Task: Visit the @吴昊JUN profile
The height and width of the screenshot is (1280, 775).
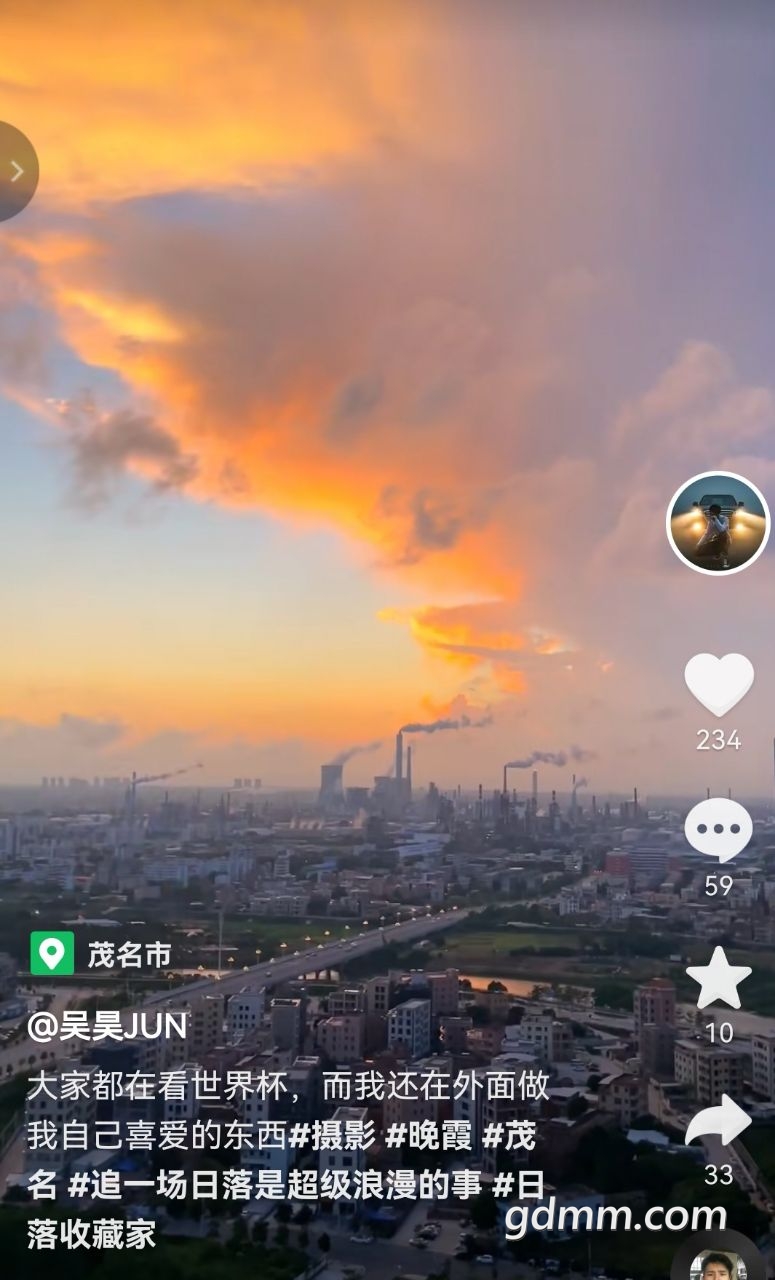Action: point(107,1026)
